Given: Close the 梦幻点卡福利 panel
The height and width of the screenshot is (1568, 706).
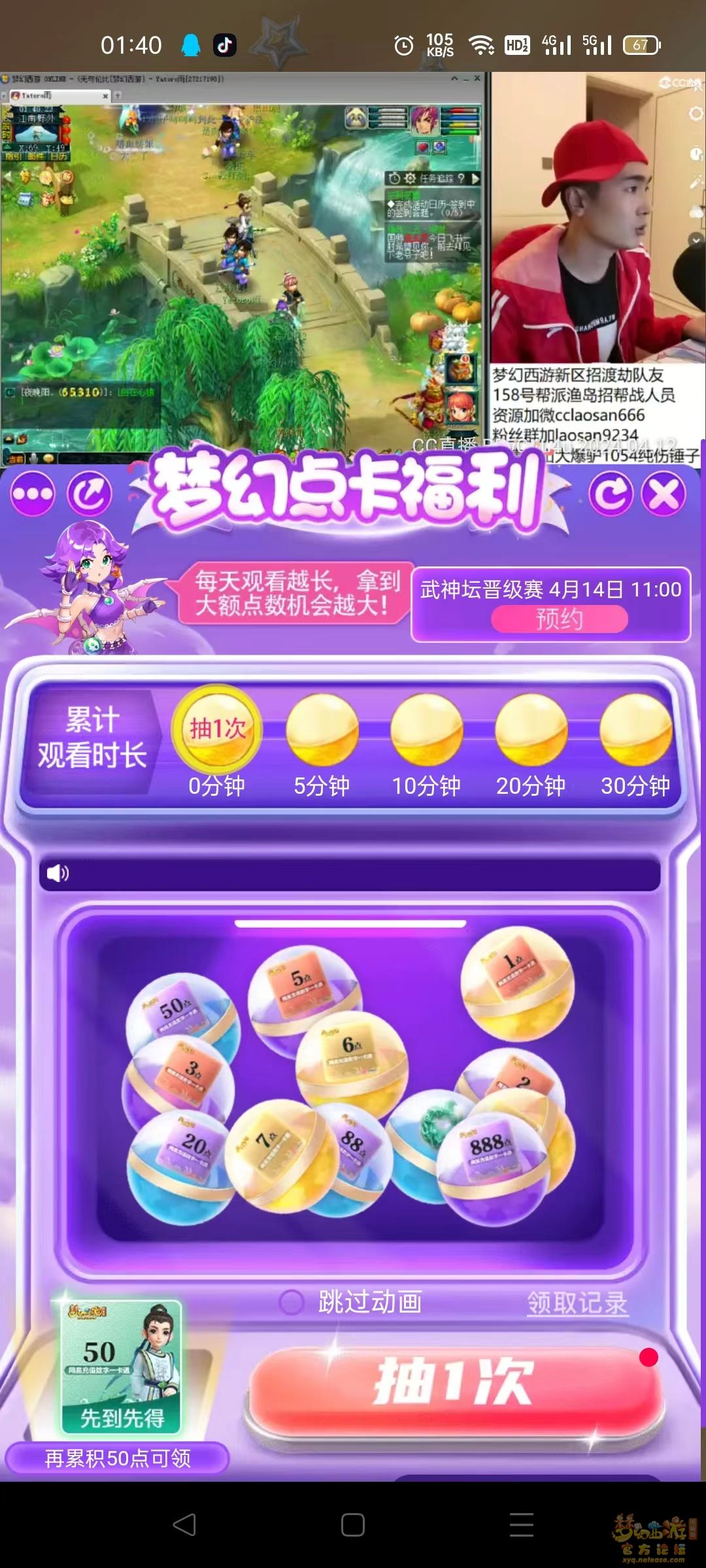Looking at the screenshot, I should point(664,494).
